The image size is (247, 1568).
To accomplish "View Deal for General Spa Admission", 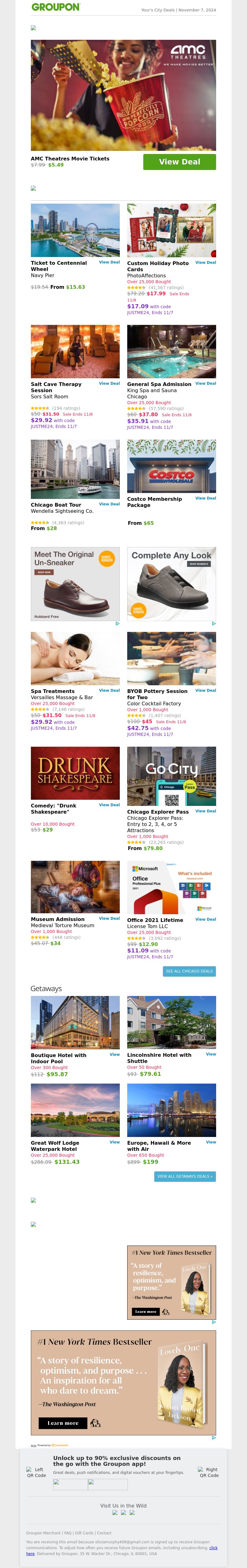I will (206, 384).
